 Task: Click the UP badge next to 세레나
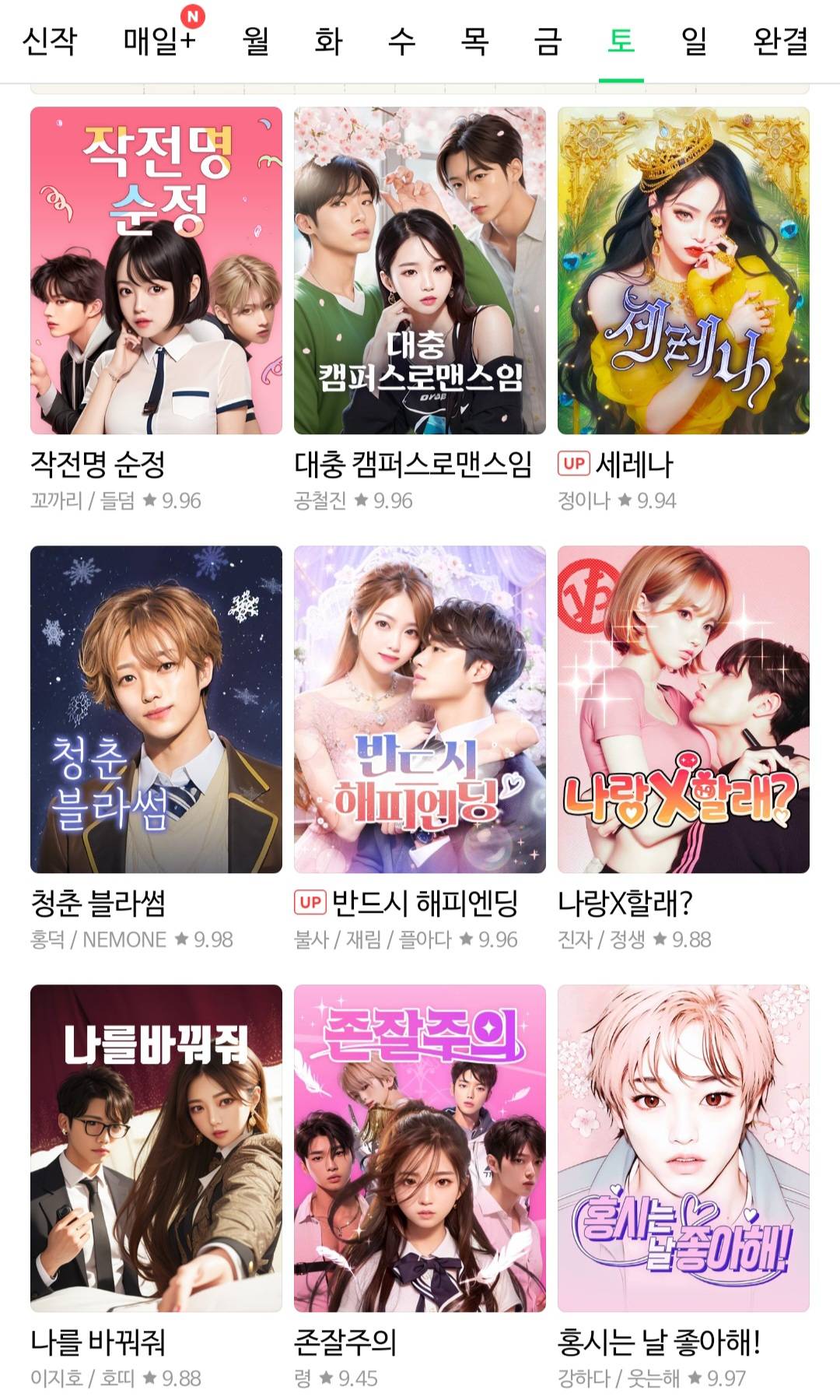573,461
